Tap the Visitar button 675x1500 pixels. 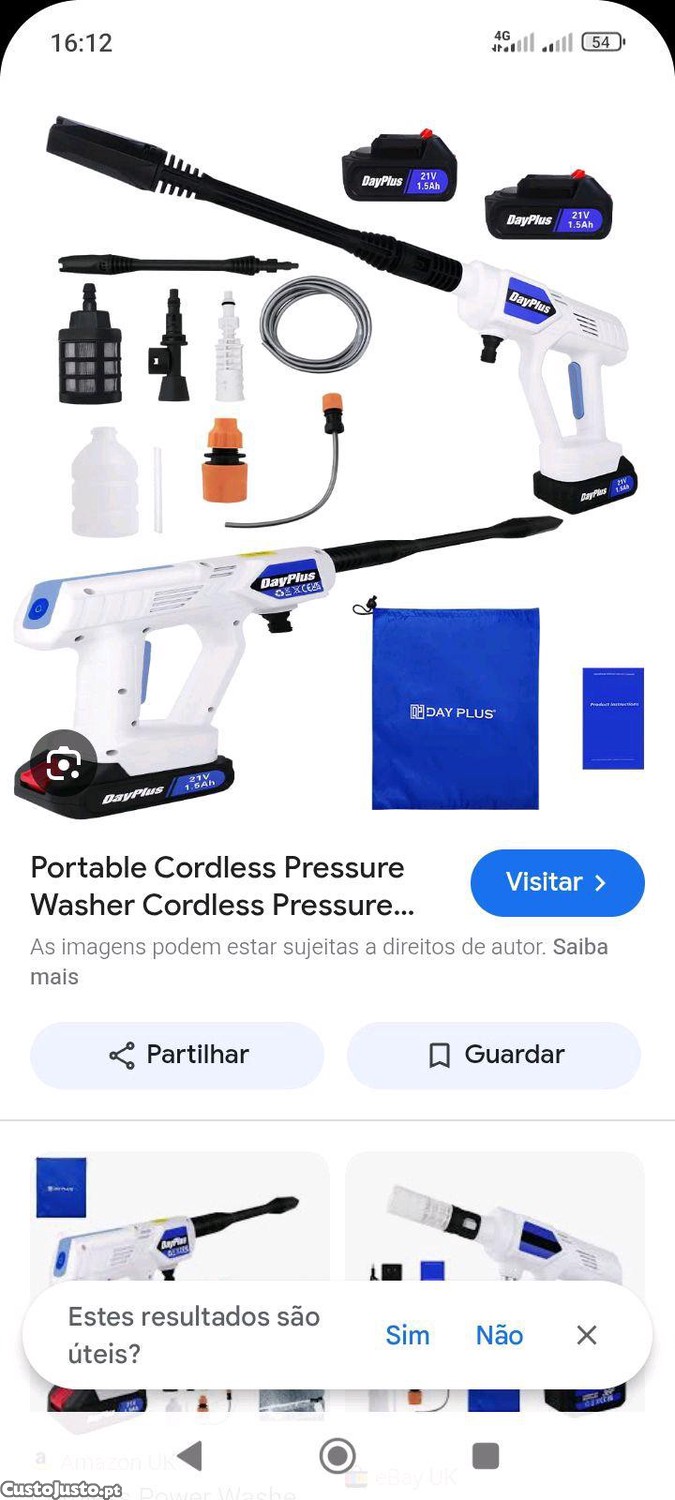(x=557, y=883)
